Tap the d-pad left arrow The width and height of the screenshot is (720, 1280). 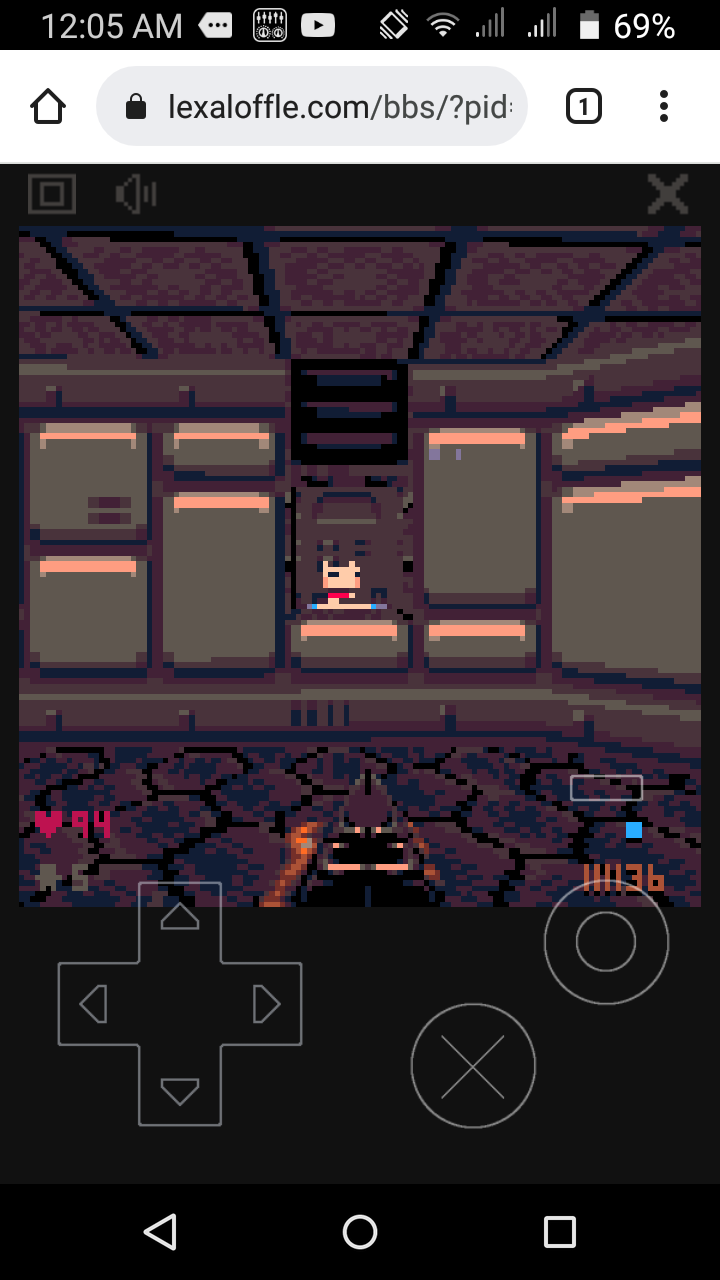pos(94,1003)
